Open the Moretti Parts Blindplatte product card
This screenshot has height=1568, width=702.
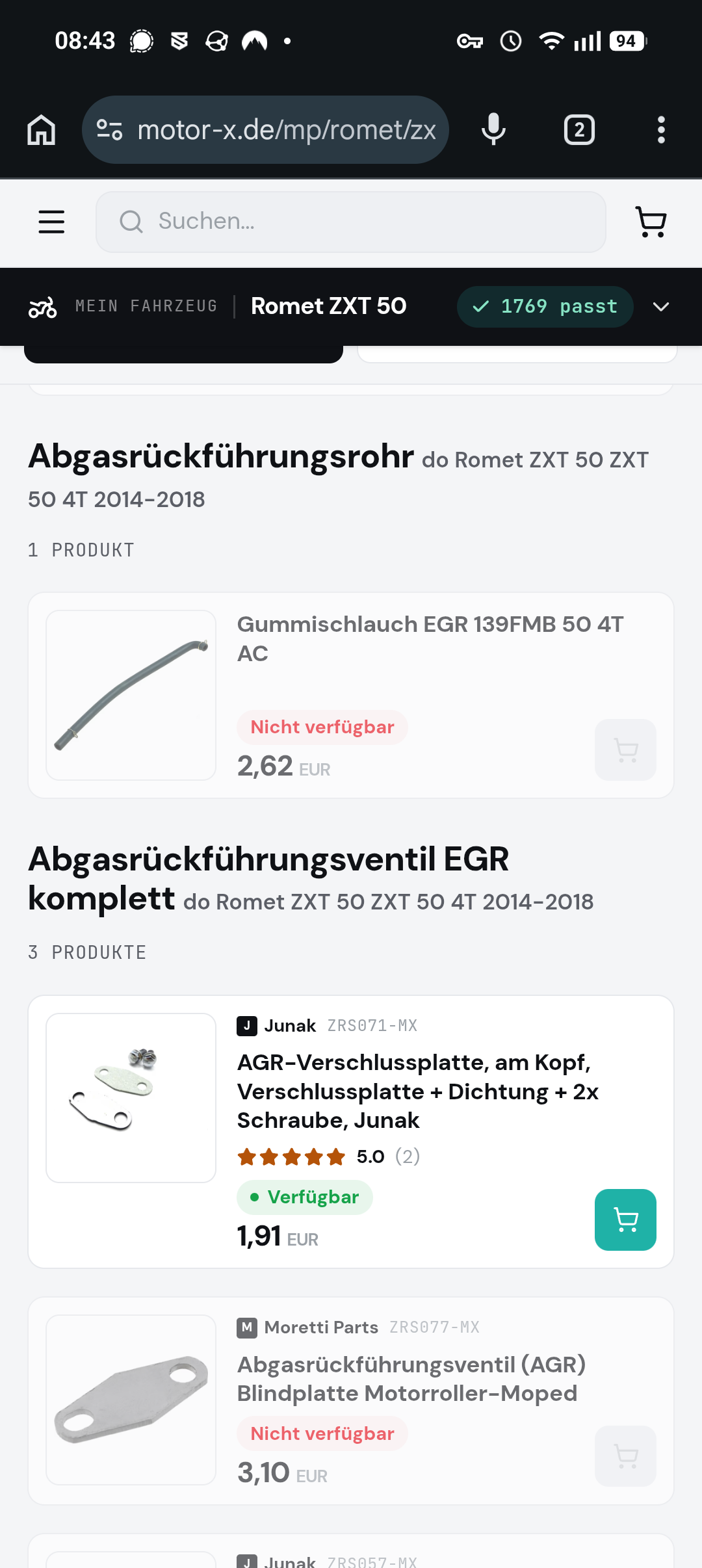point(351,1401)
